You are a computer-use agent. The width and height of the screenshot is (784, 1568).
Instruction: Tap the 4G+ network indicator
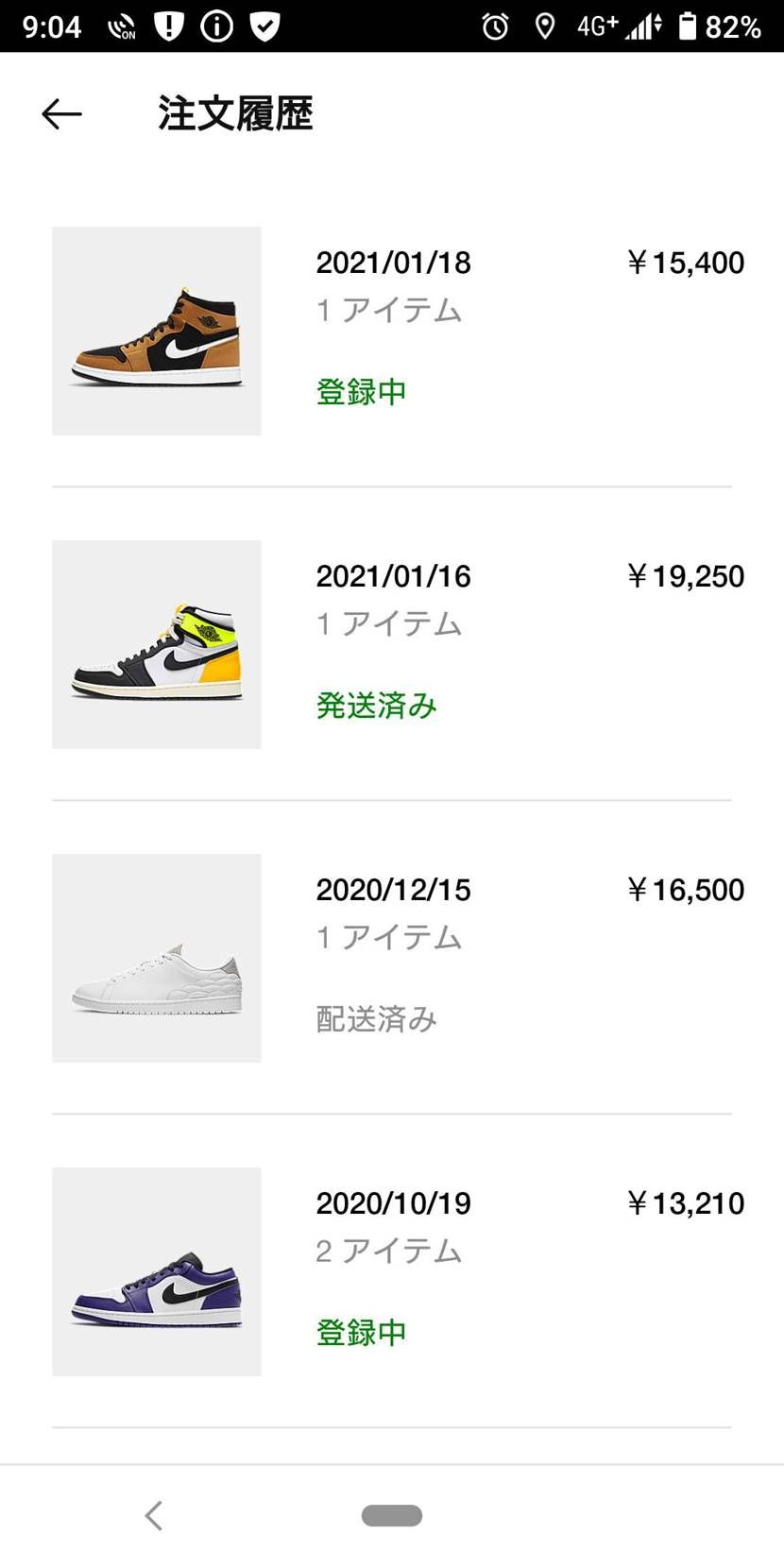pos(595,27)
